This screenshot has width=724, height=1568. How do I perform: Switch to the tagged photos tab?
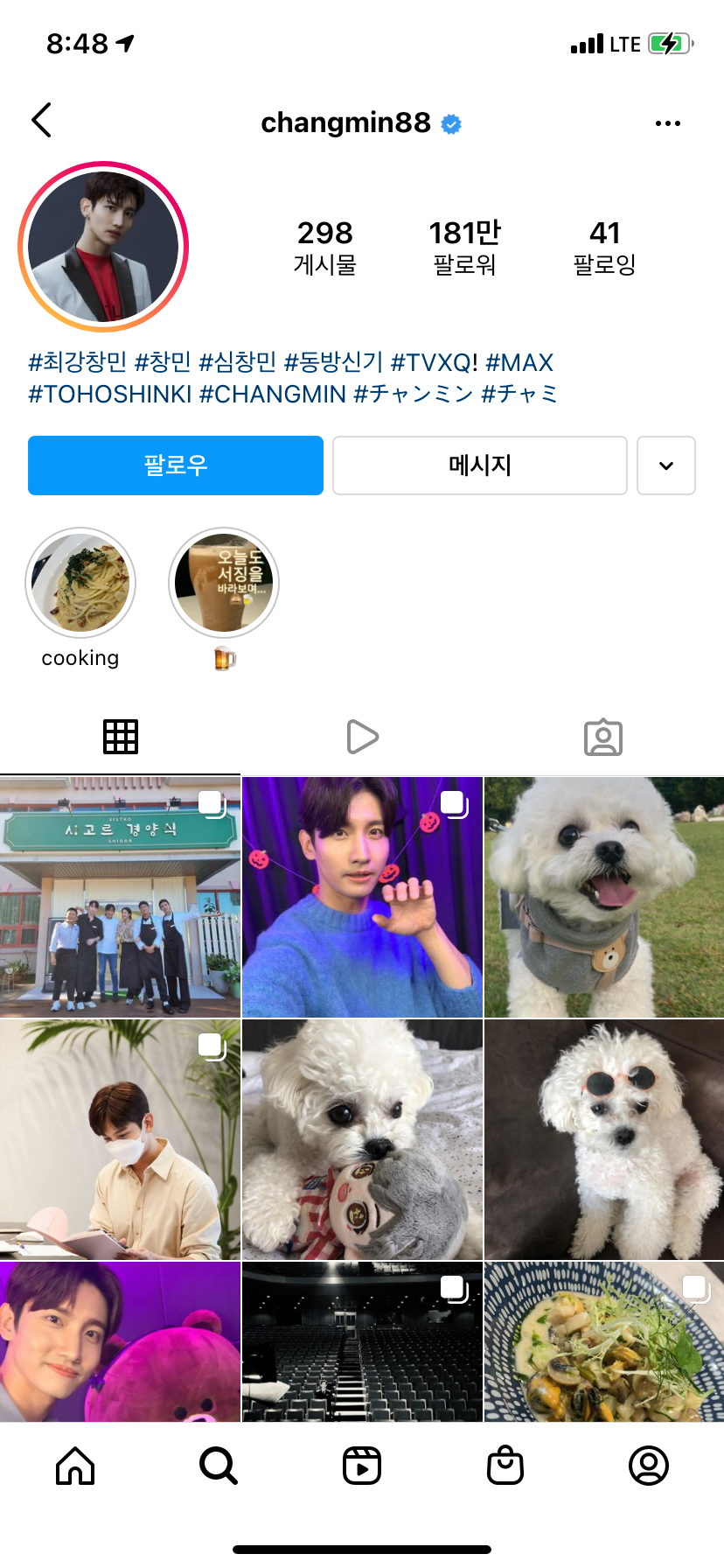point(602,737)
